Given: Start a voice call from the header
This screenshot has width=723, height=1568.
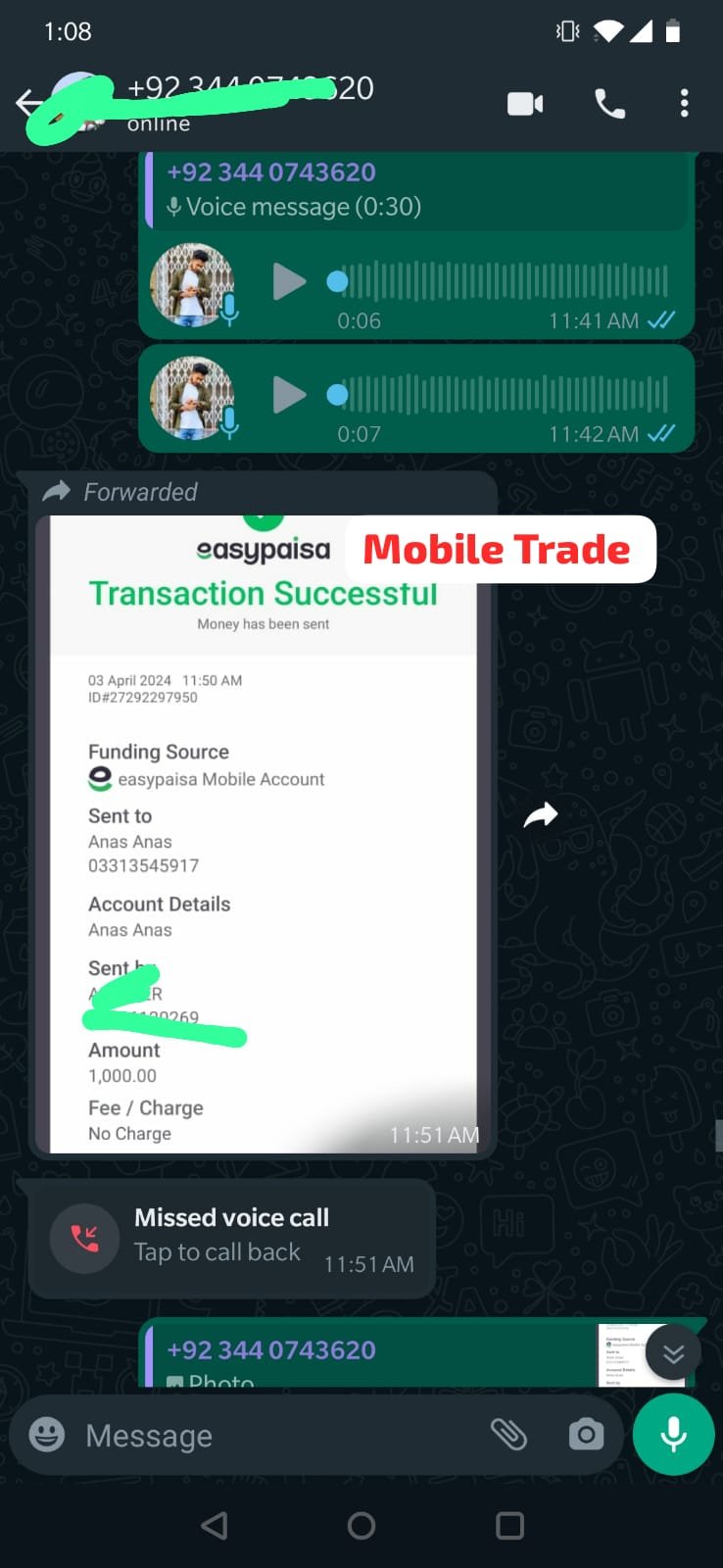Looking at the screenshot, I should (x=609, y=104).
